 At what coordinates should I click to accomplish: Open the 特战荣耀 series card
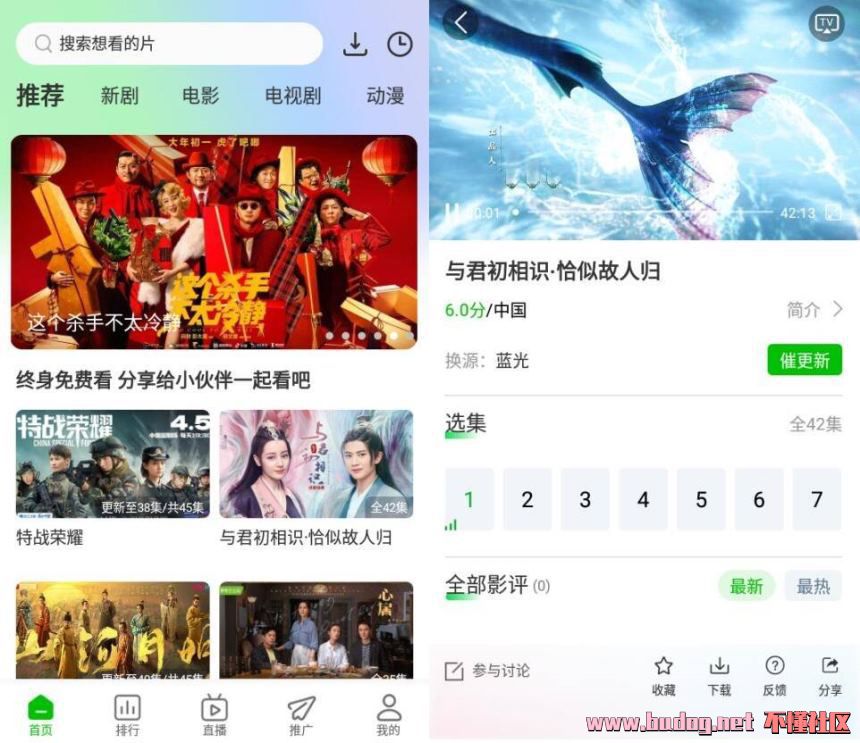(x=112, y=464)
